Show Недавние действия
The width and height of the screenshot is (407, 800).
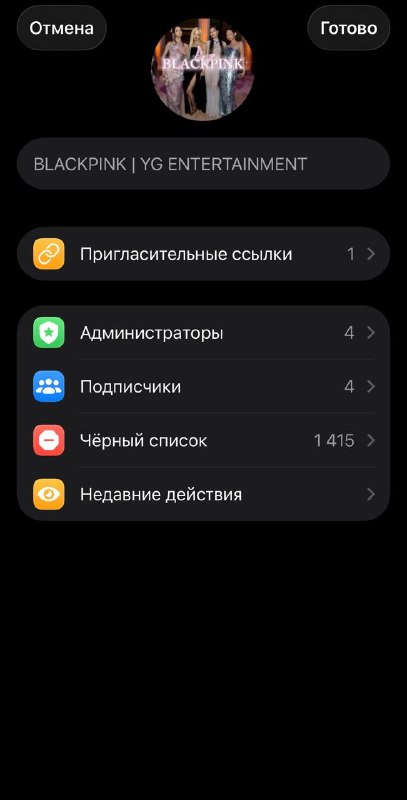coord(204,494)
